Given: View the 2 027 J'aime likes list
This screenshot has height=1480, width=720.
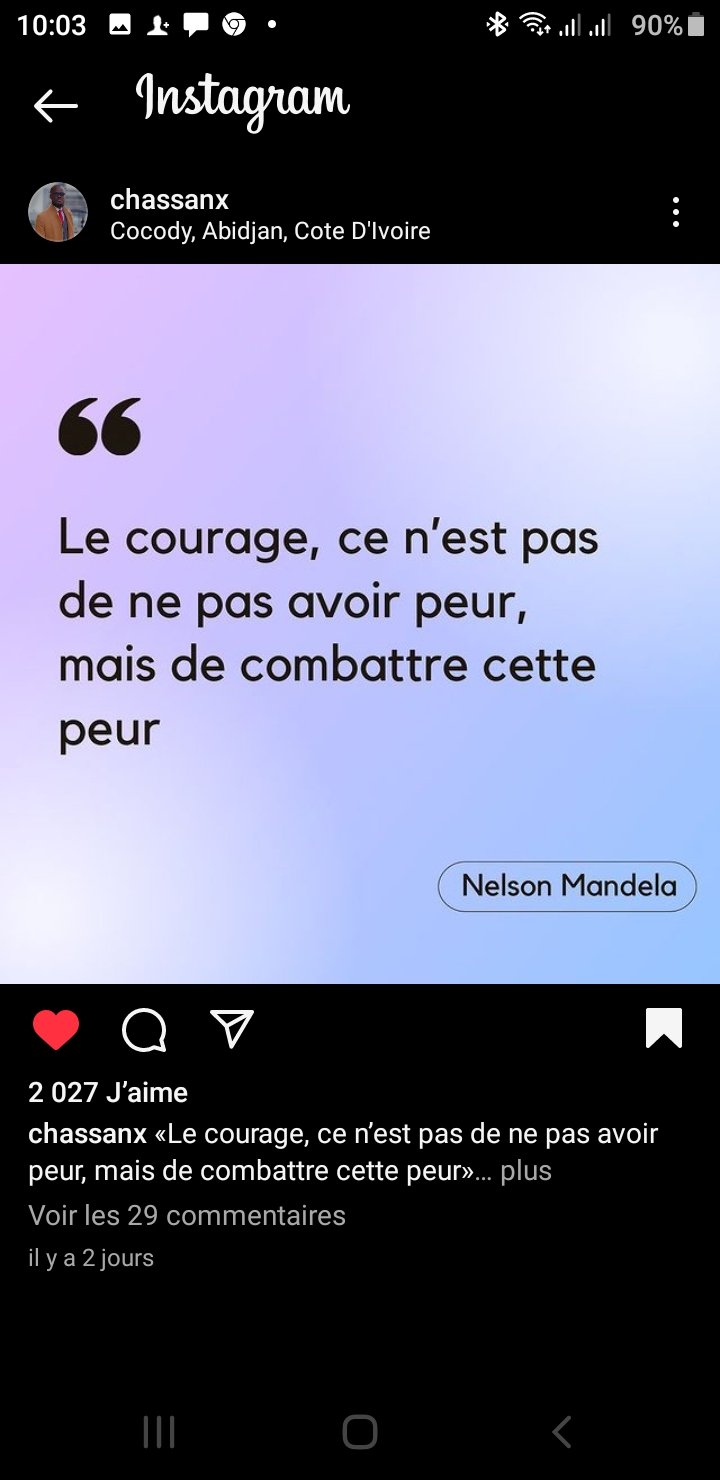Looking at the screenshot, I should (108, 1092).
